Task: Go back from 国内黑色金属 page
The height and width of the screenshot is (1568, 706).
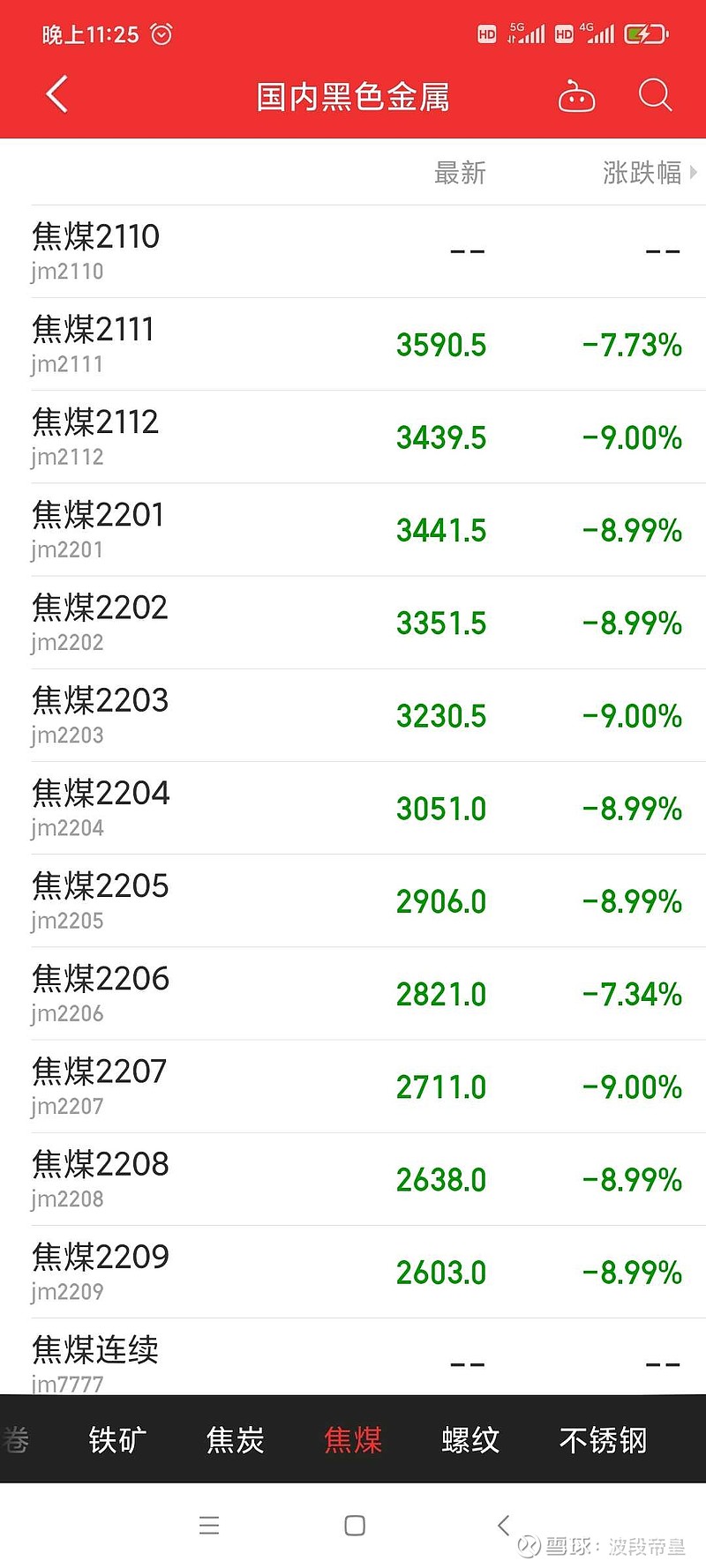Action: [56, 95]
